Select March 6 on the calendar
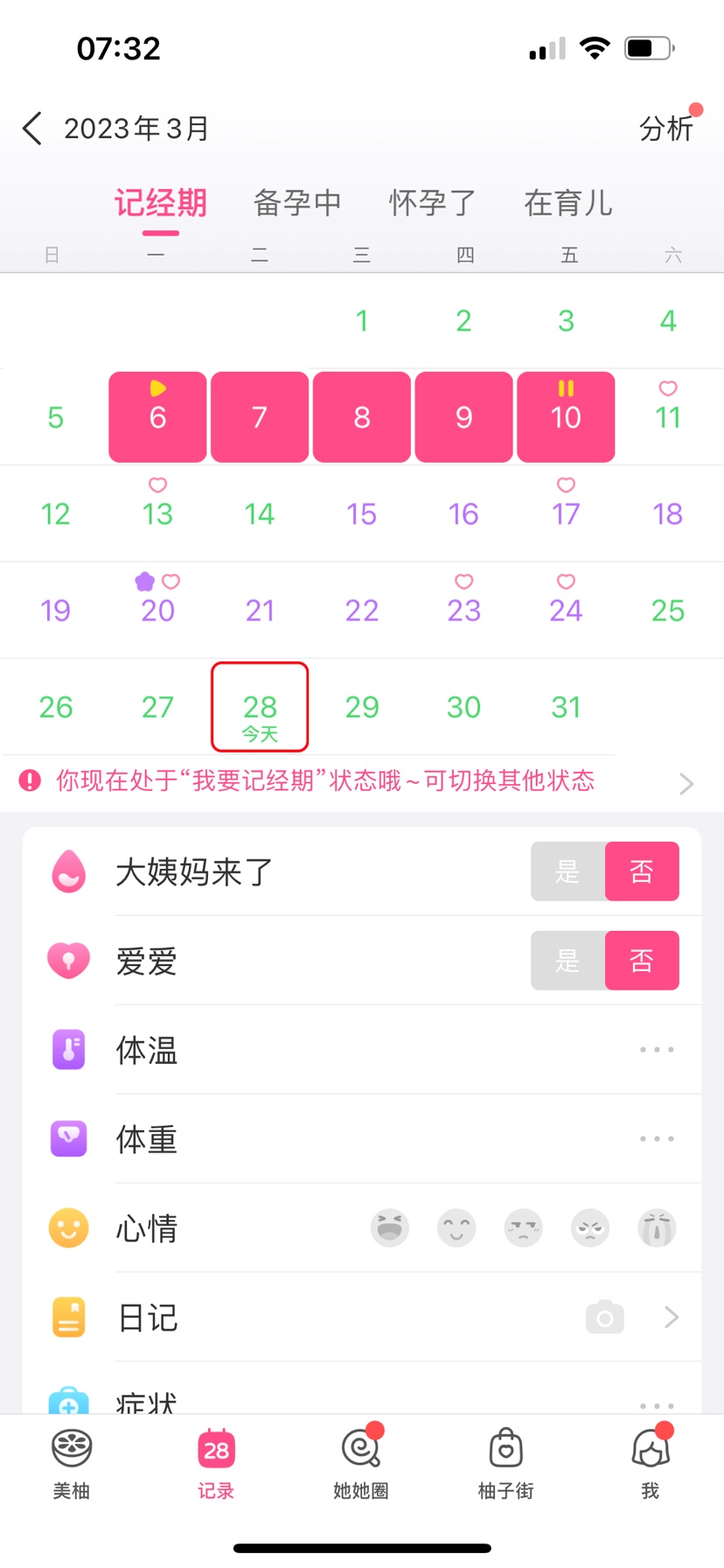The width and height of the screenshot is (724, 1568). click(x=157, y=417)
